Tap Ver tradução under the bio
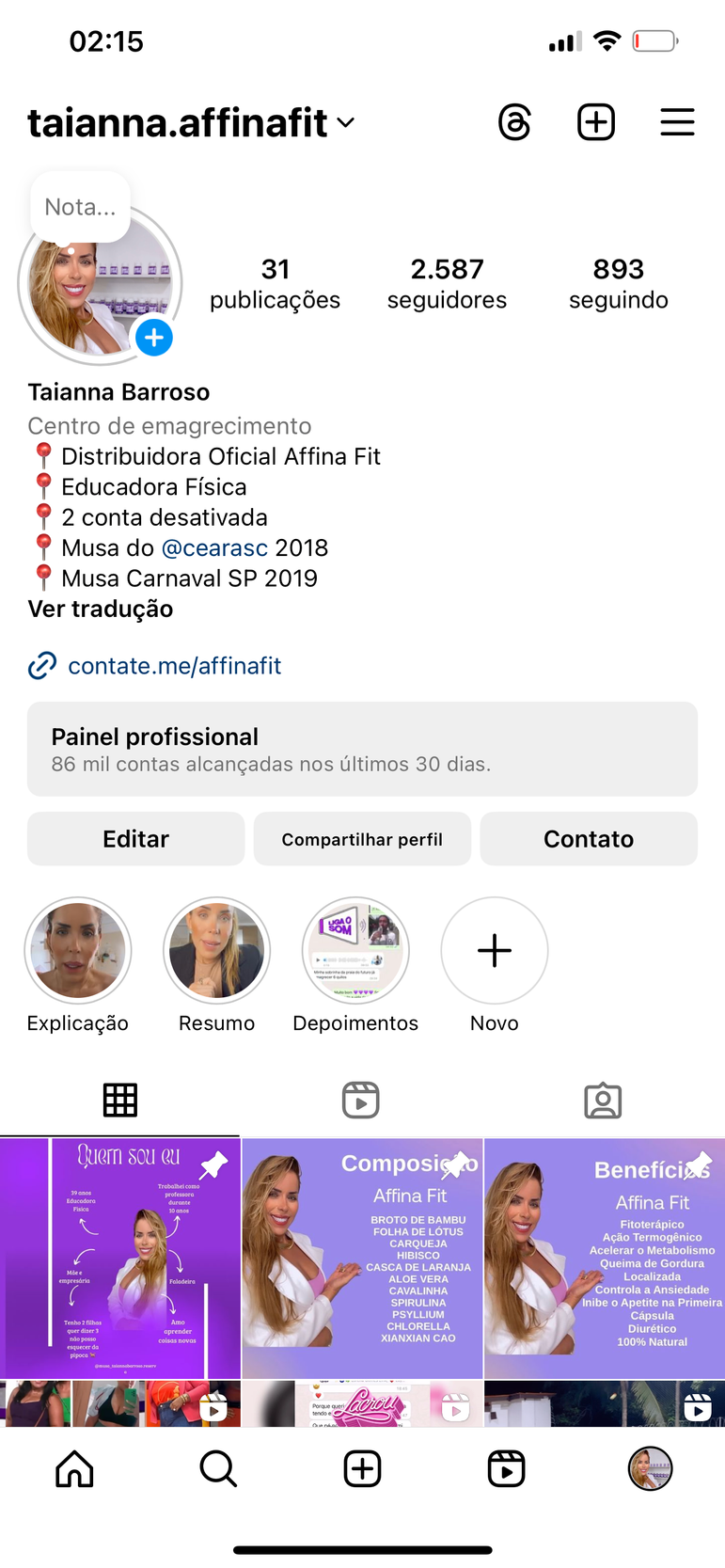The width and height of the screenshot is (725, 1568). (101, 609)
